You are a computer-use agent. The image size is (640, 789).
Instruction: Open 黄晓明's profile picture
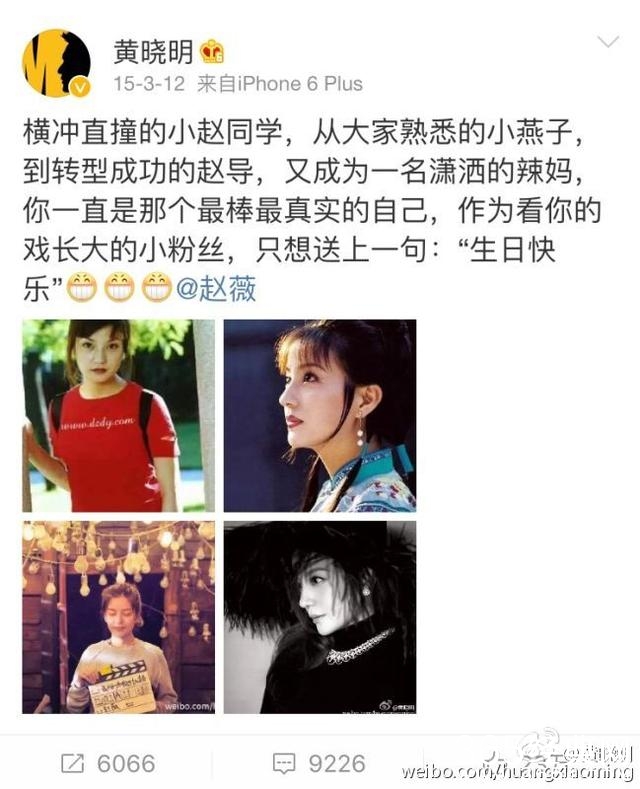point(55,63)
